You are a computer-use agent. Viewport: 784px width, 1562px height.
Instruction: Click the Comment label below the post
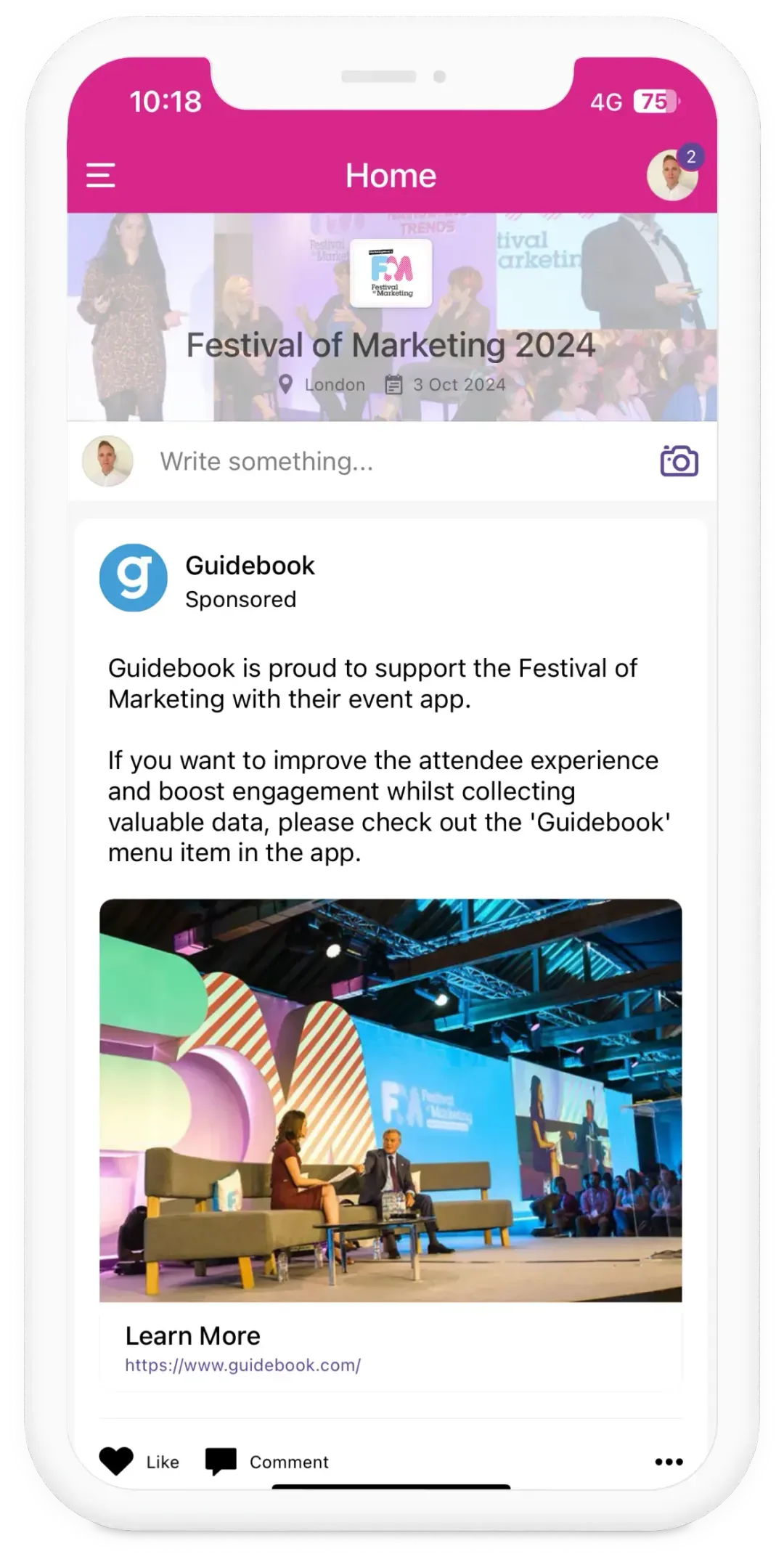287,1462
